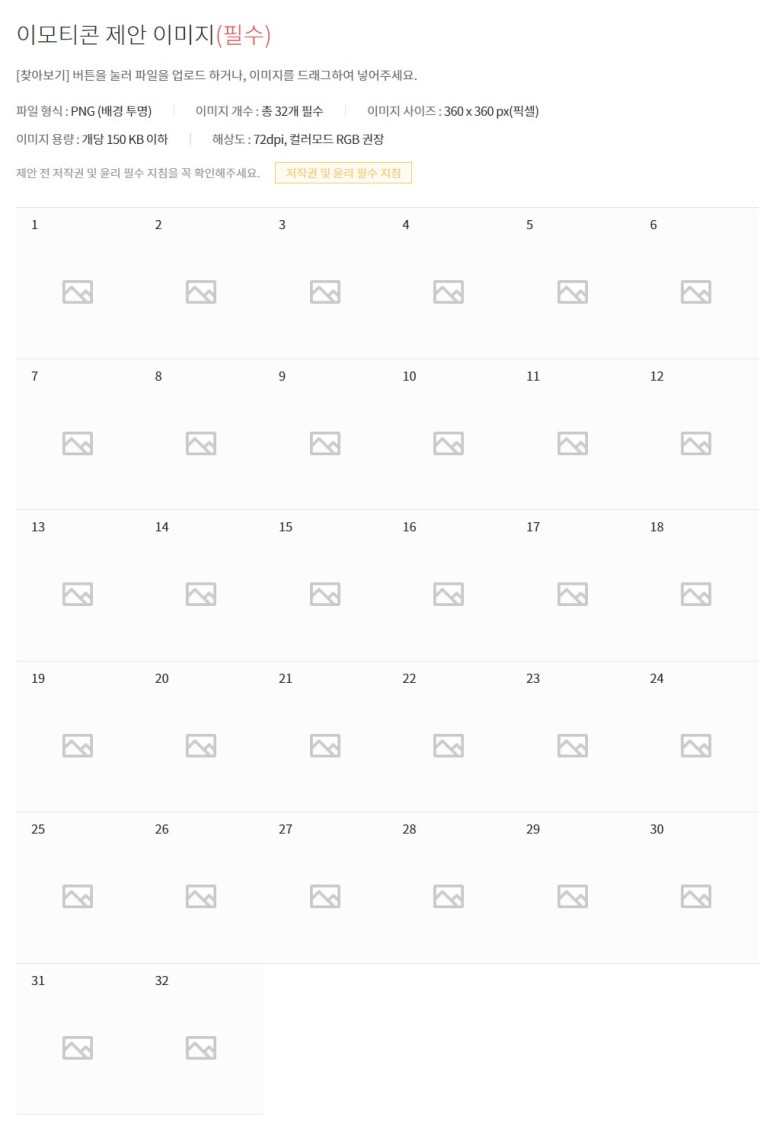Select image slot number 25
This screenshot has height=1132, width=773.
[78, 888]
